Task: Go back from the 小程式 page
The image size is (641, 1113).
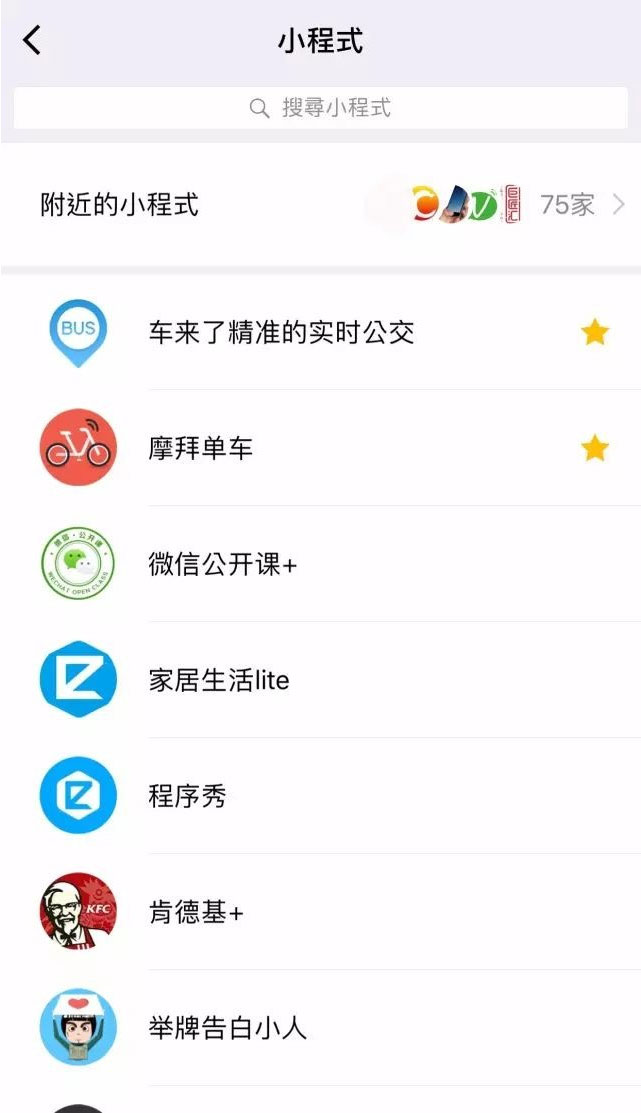Action: (33, 41)
